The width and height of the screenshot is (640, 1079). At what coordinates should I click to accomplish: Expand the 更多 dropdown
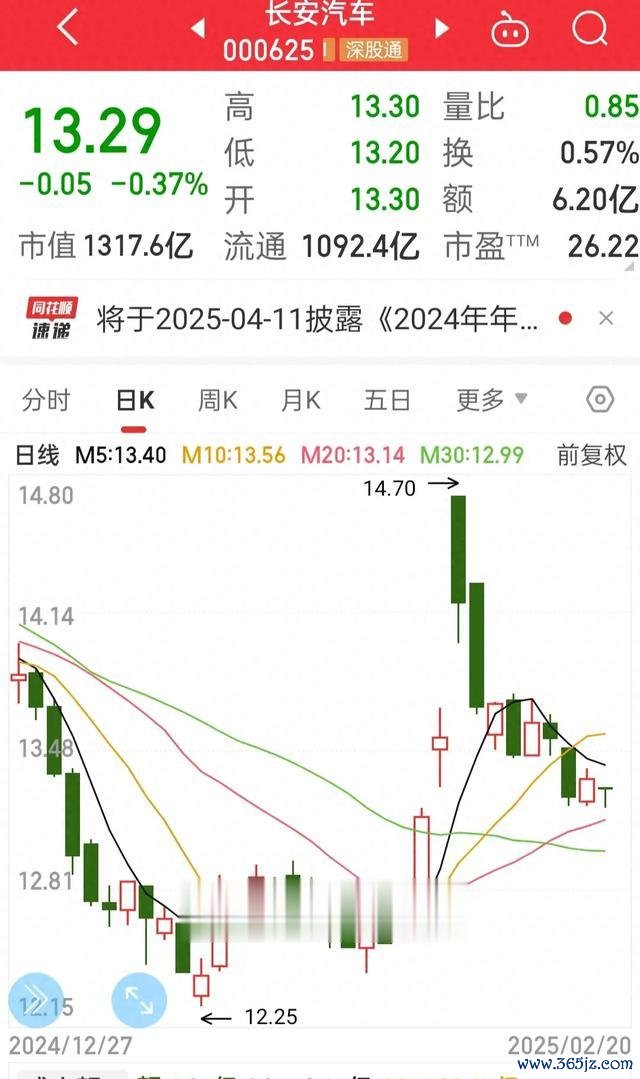tap(491, 399)
